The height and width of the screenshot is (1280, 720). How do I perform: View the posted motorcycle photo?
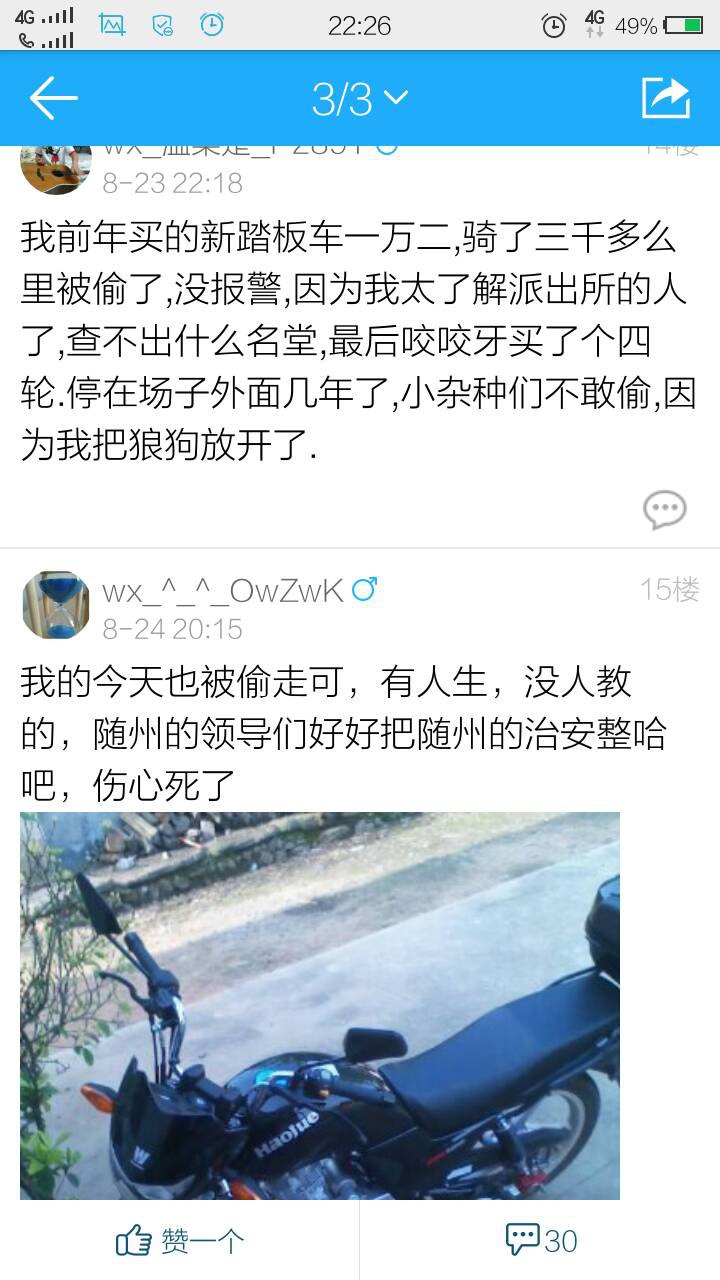(x=320, y=1005)
